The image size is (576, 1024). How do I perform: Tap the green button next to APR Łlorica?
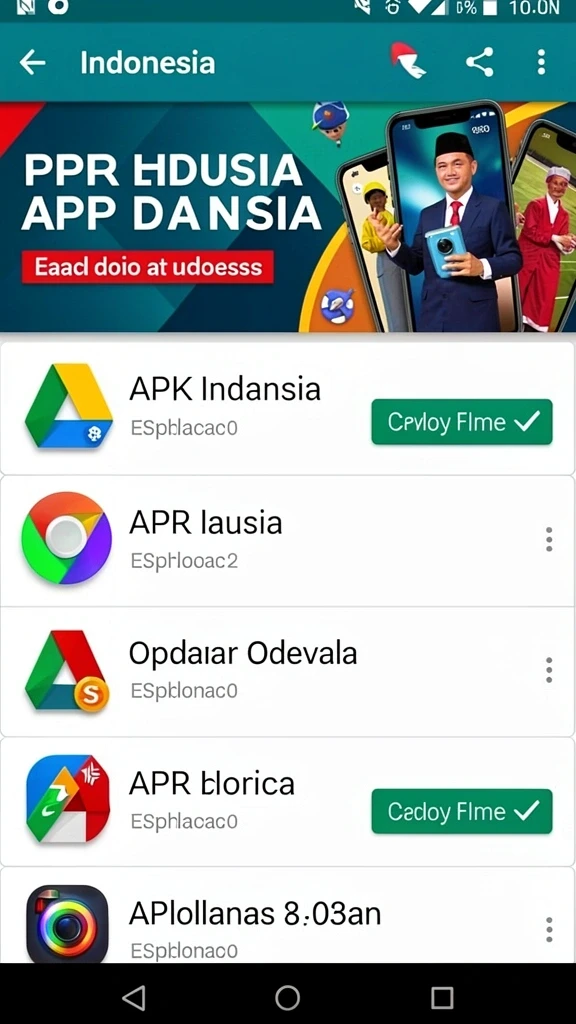click(x=462, y=811)
